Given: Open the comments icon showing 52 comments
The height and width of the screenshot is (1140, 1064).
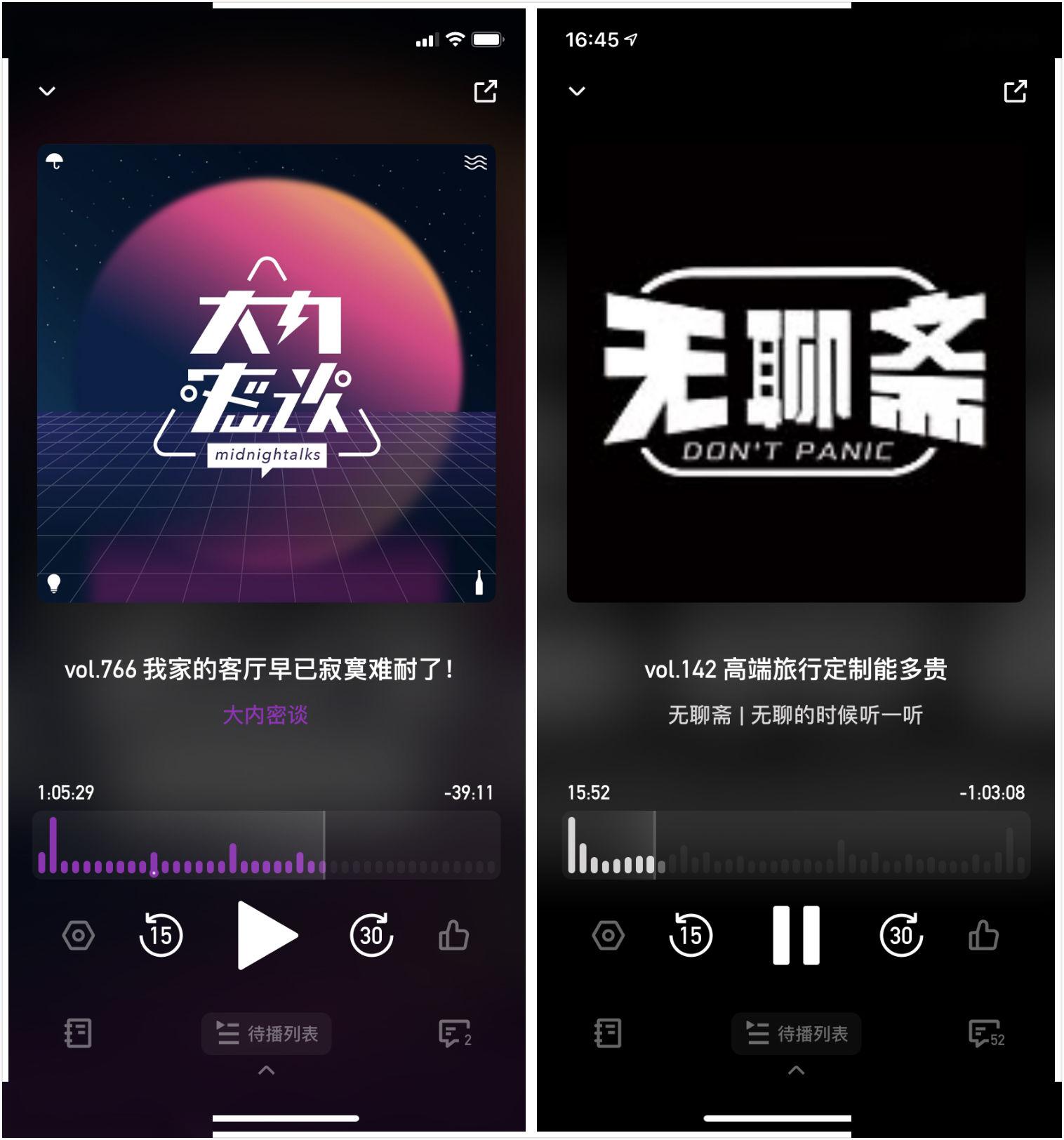Looking at the screenshot, I should coord(987,1033).
